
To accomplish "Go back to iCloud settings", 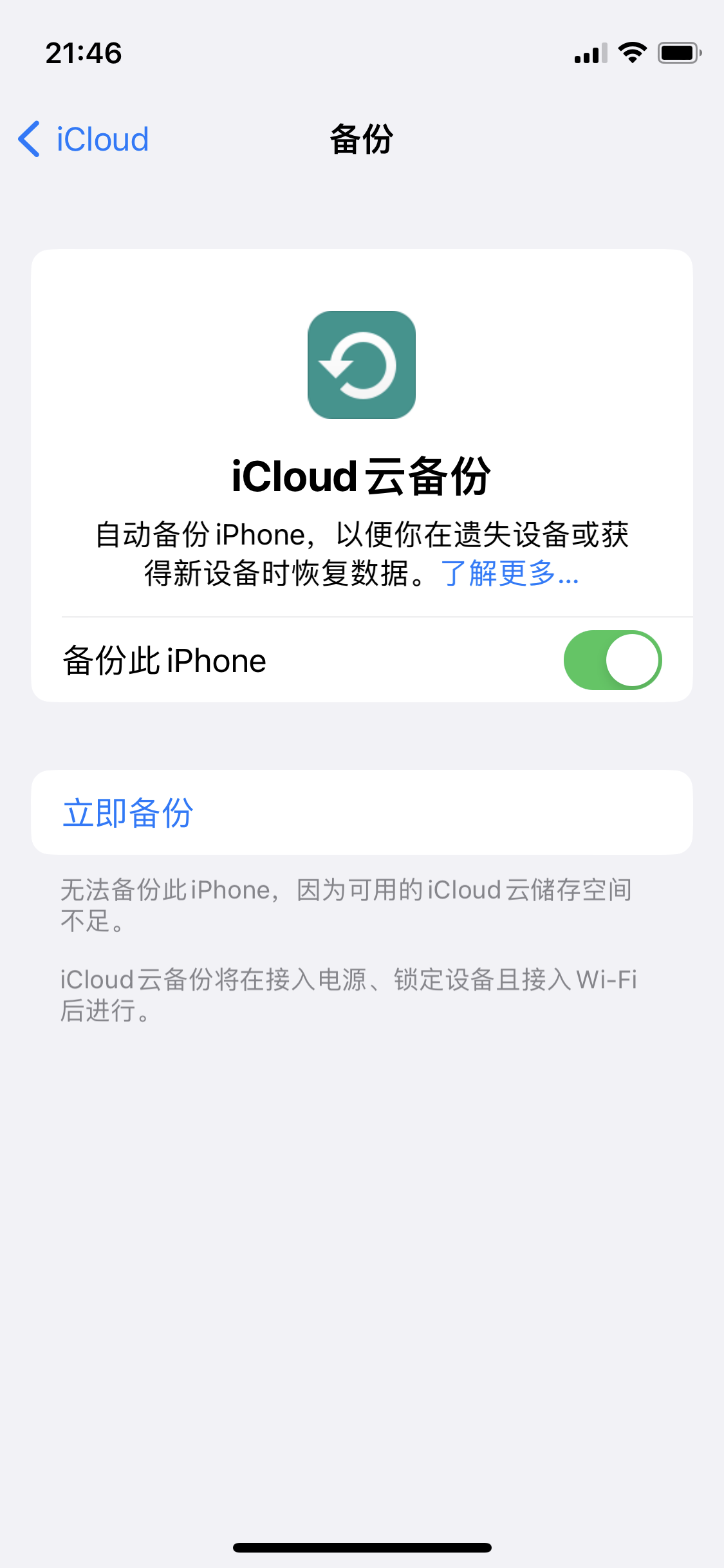I will coord(84,139).
